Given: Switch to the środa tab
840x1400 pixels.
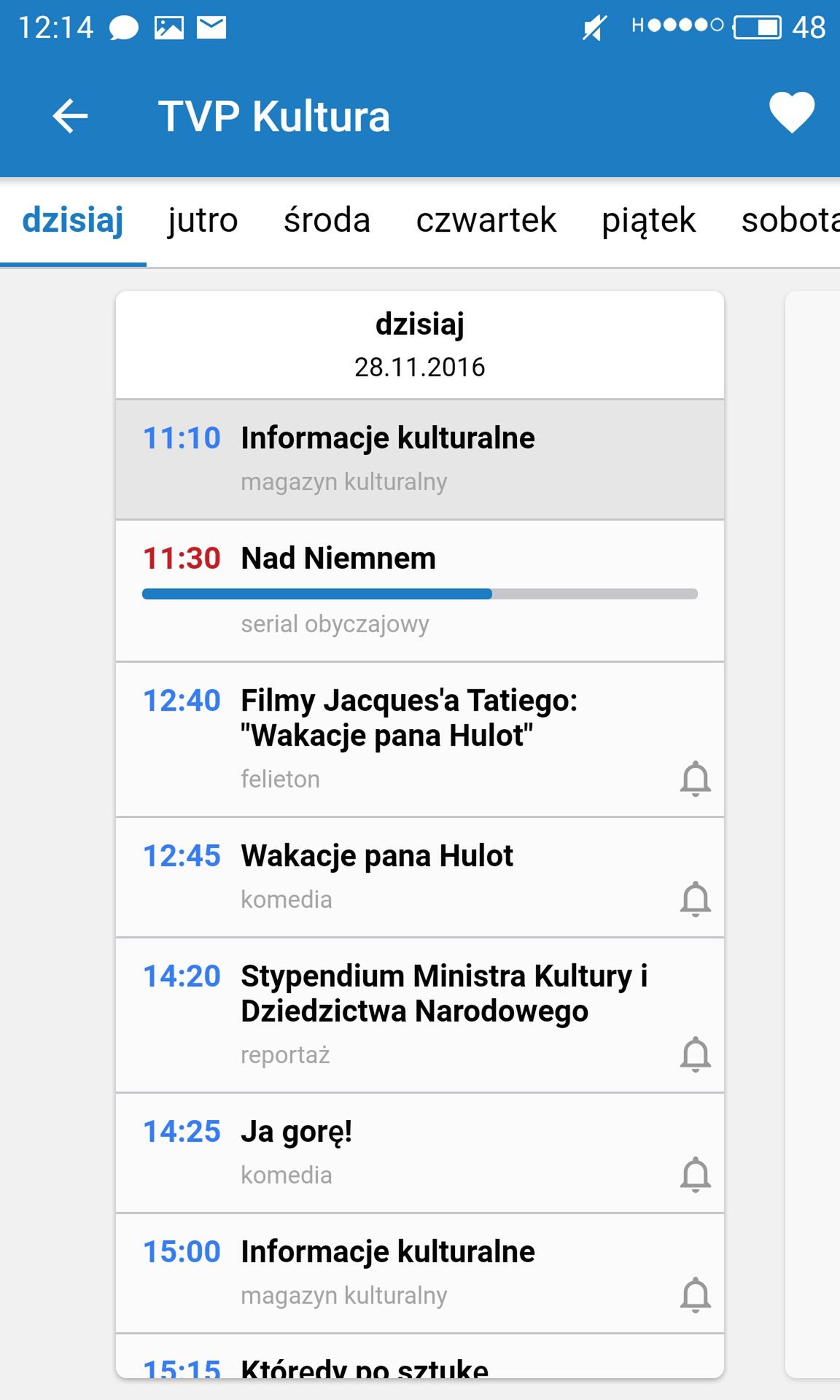Looking at the screenshot, I should pos(327,220).
